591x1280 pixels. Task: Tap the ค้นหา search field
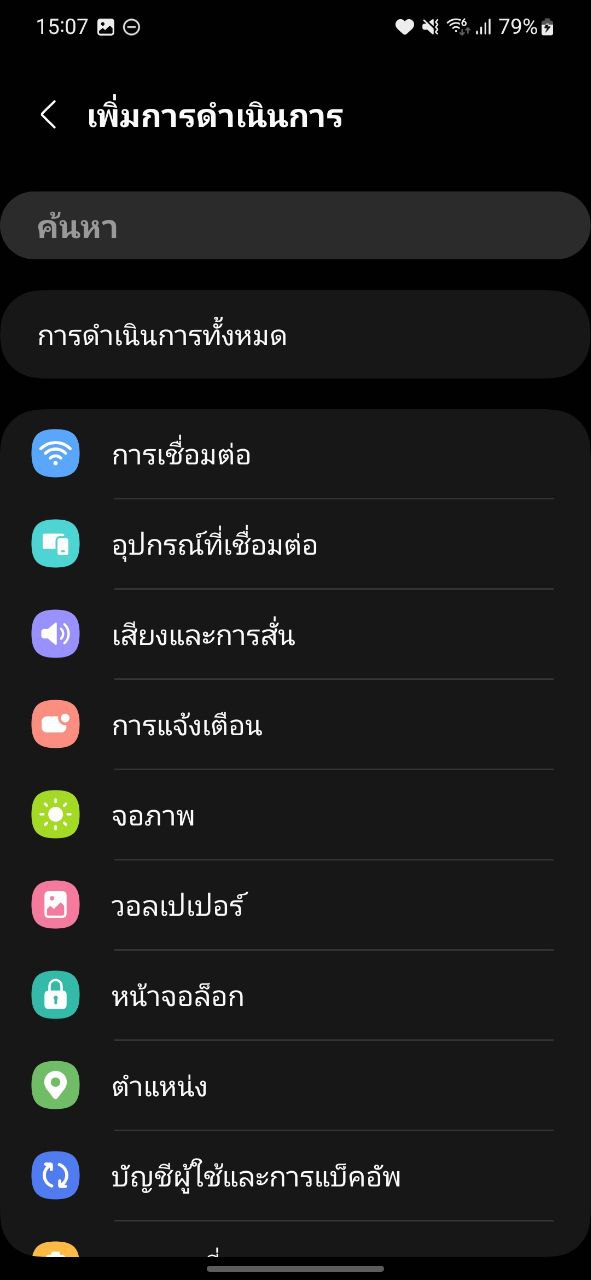(x=295, y=226)
